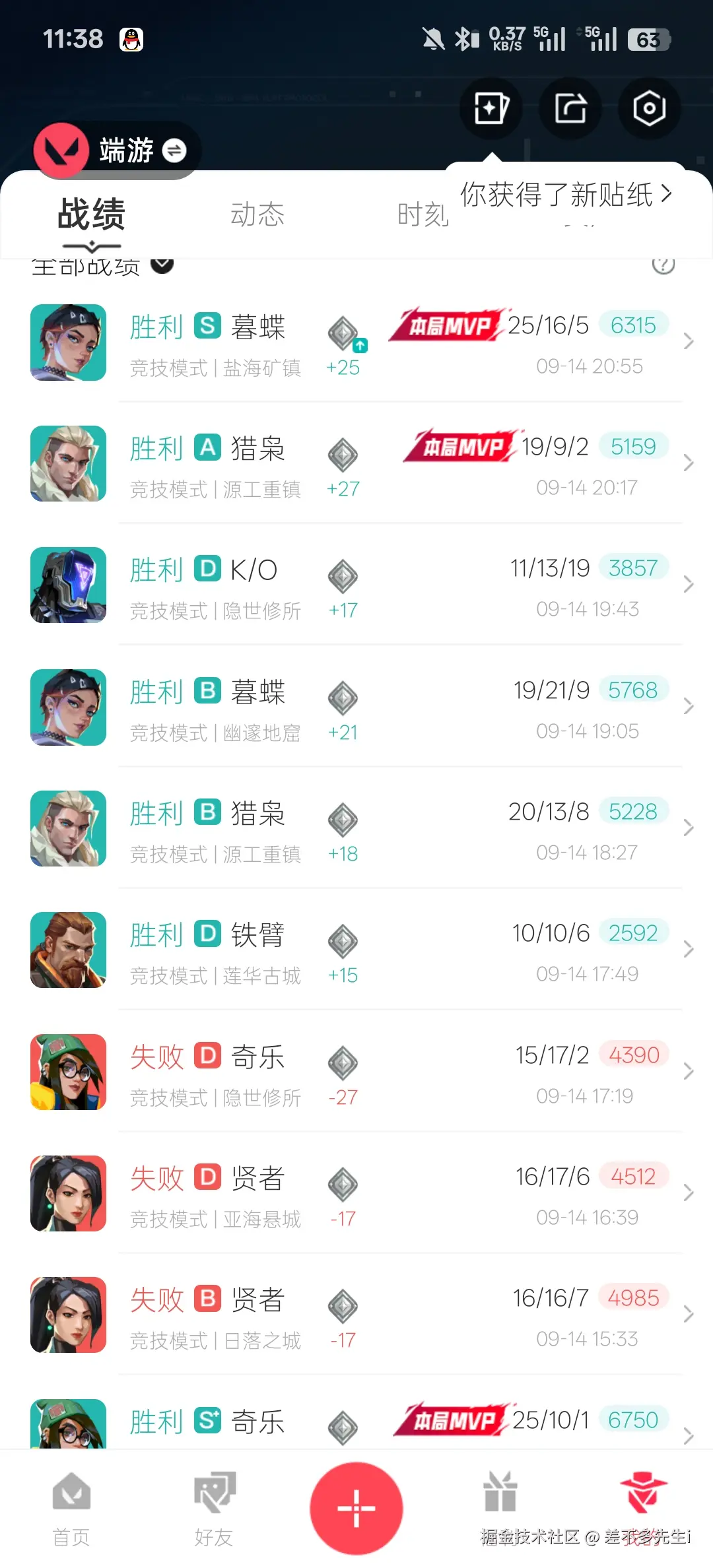Open the QQ penguin icon in the status bar
The image size is (713, 1568).
point(131,38)
